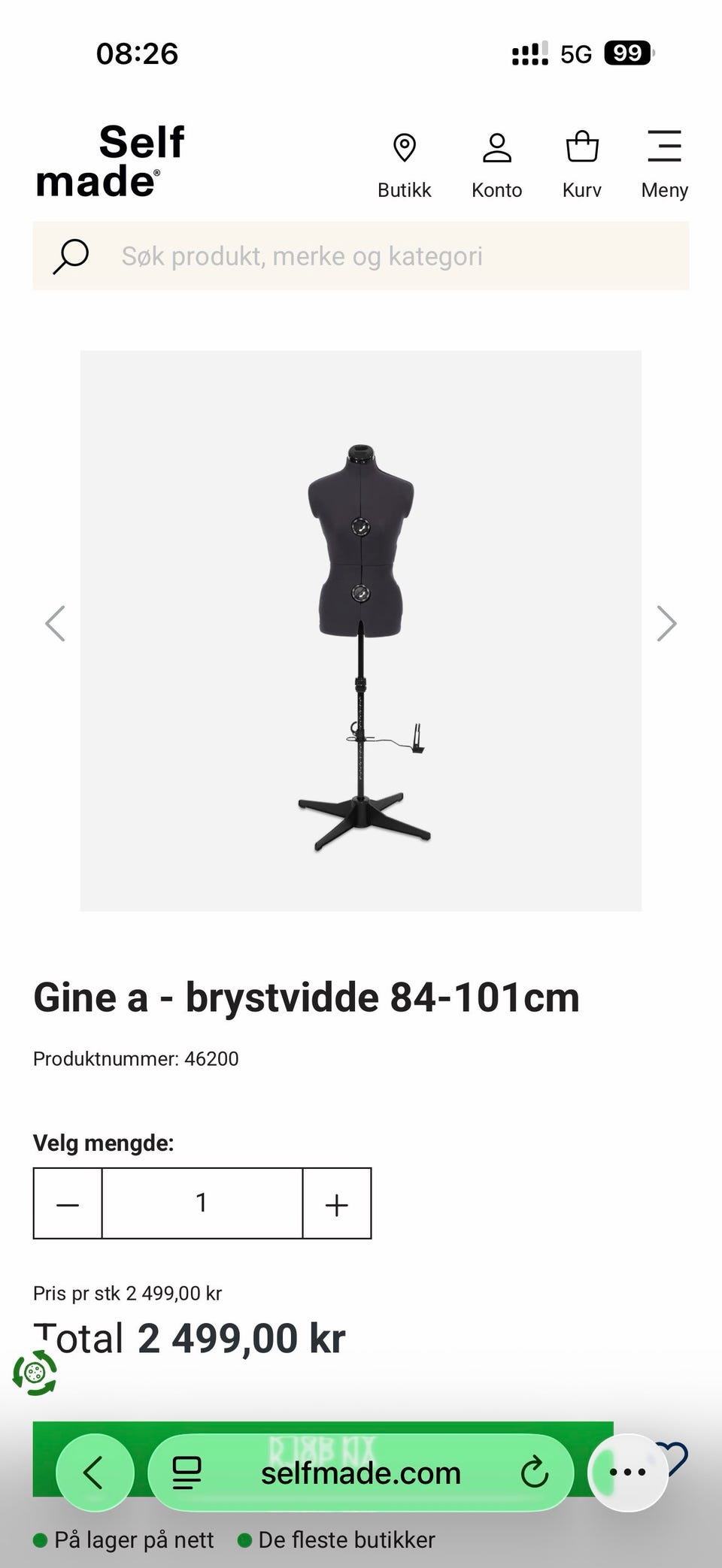The height and width of the screenshot is (1568, 722).
Task: Go back in the browser
Action: 95,1473
